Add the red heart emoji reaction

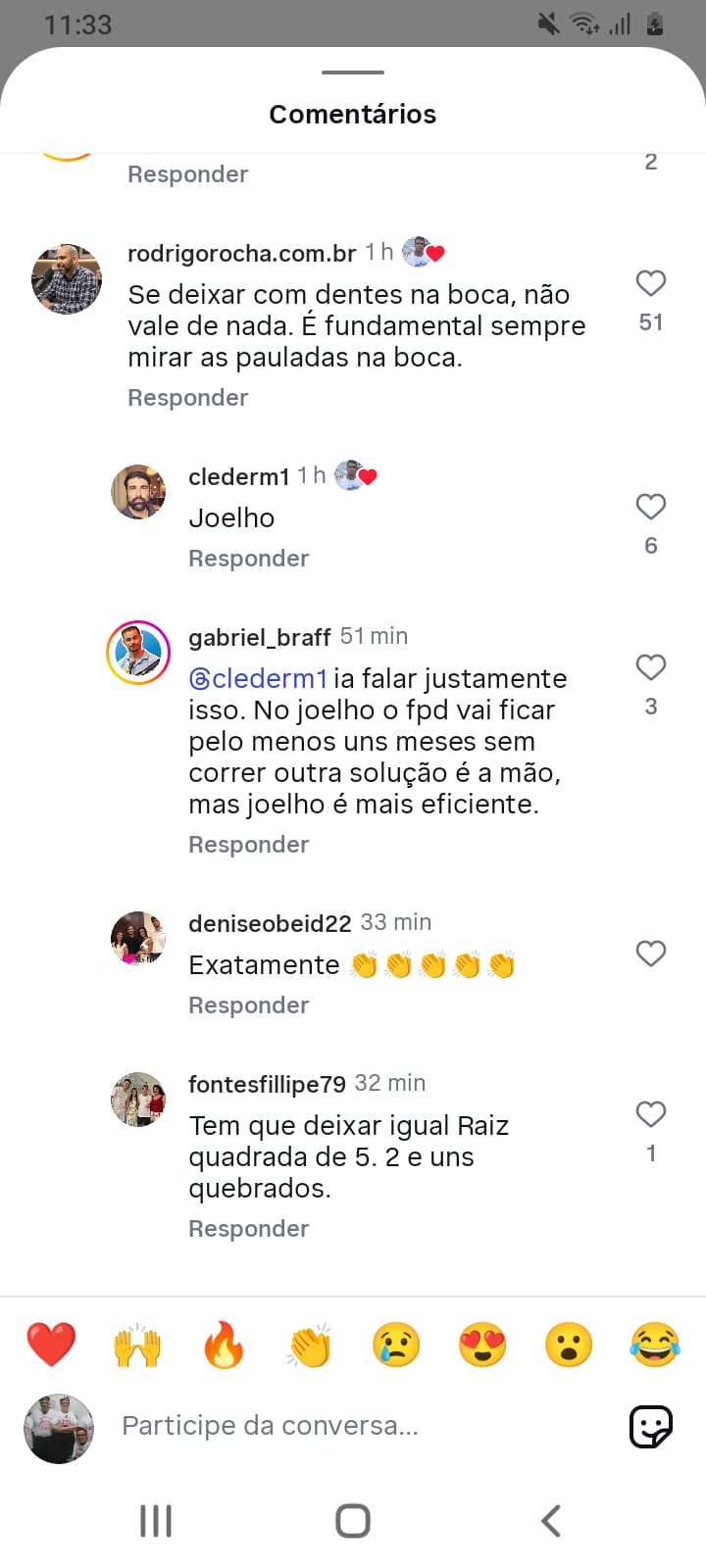tap(51, 1345)
